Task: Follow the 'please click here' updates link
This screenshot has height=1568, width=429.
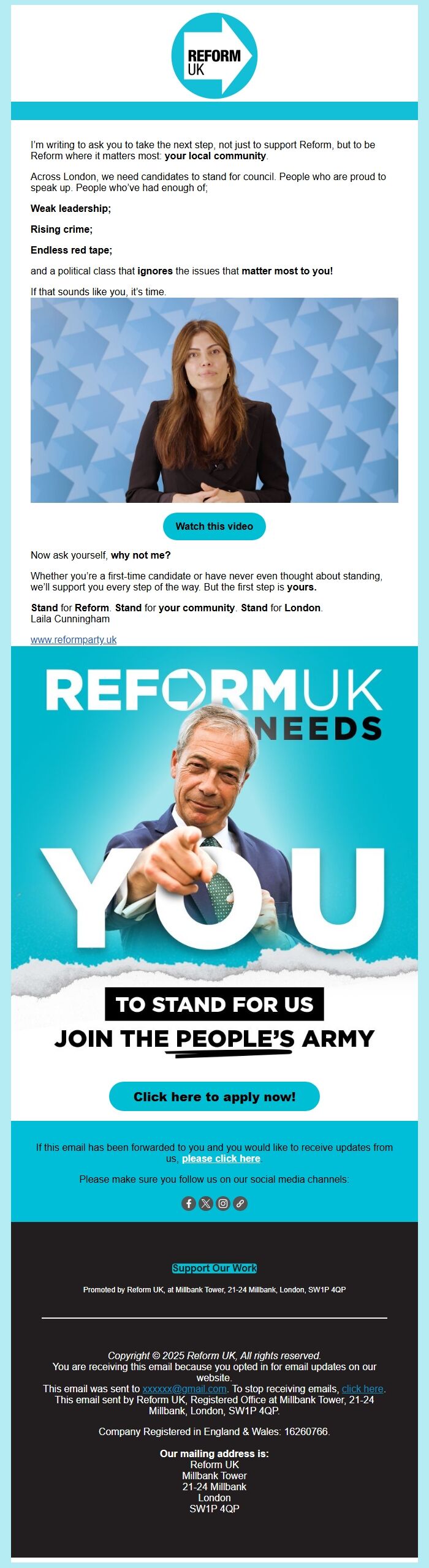Action: tap(221, 1158)
